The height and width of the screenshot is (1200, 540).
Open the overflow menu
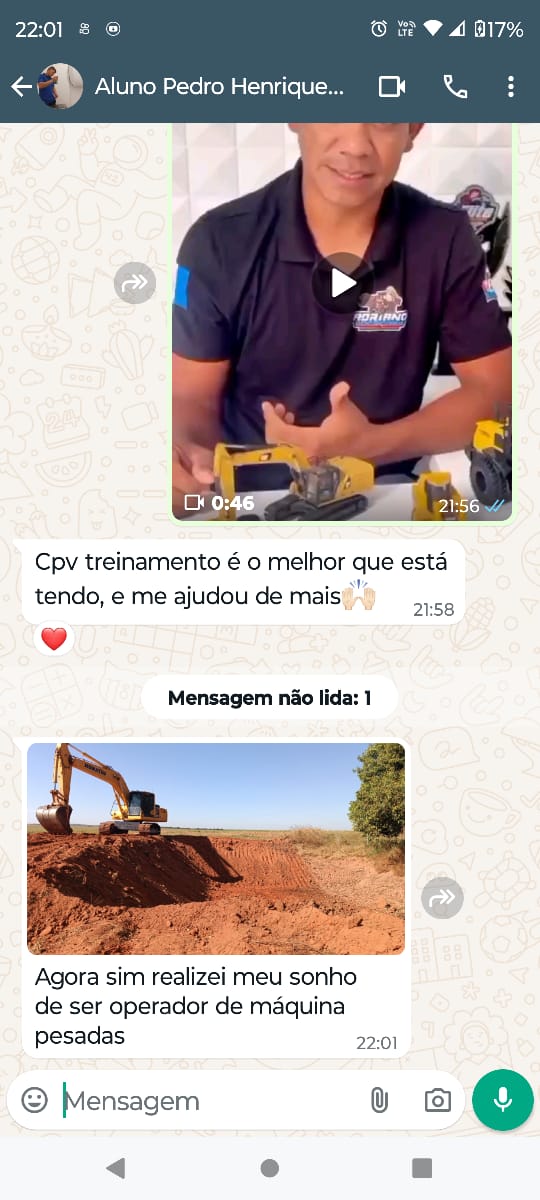[x=511, y=87]
